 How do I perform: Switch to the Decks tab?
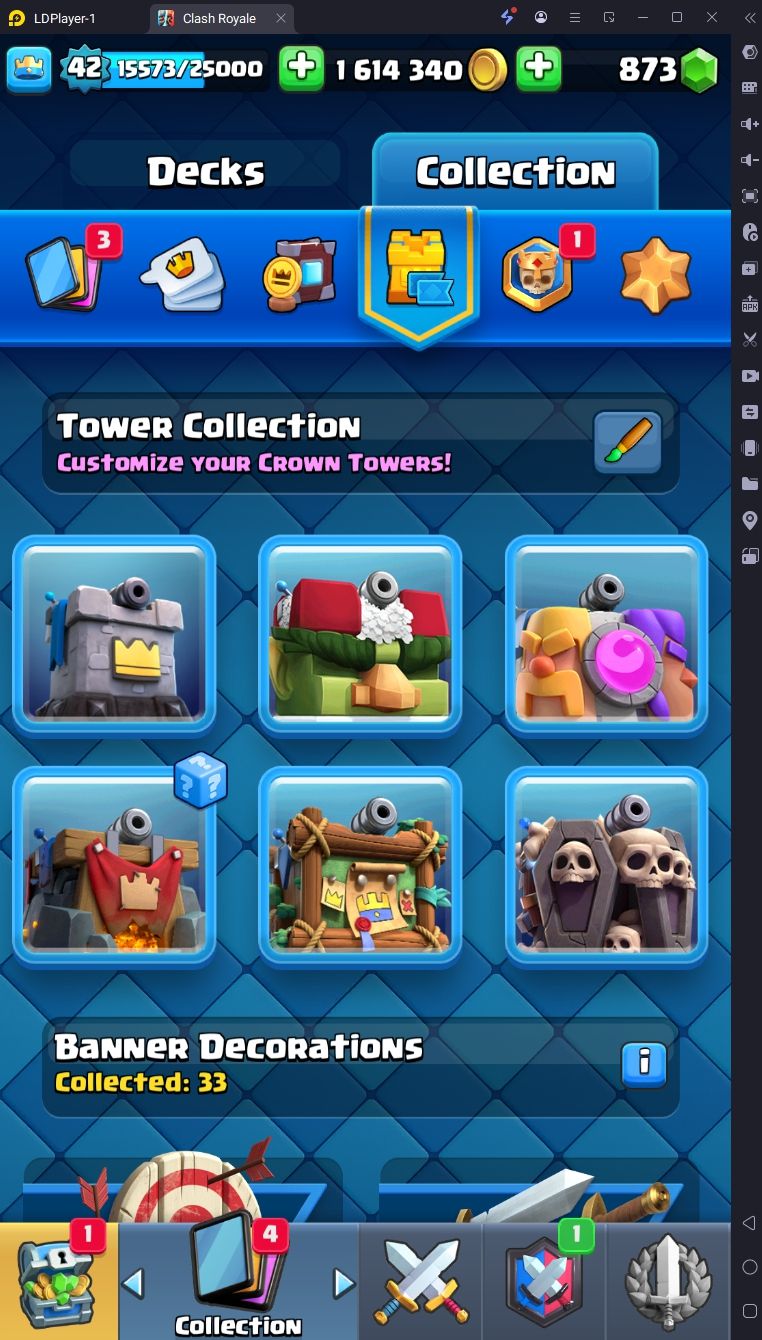206,172
